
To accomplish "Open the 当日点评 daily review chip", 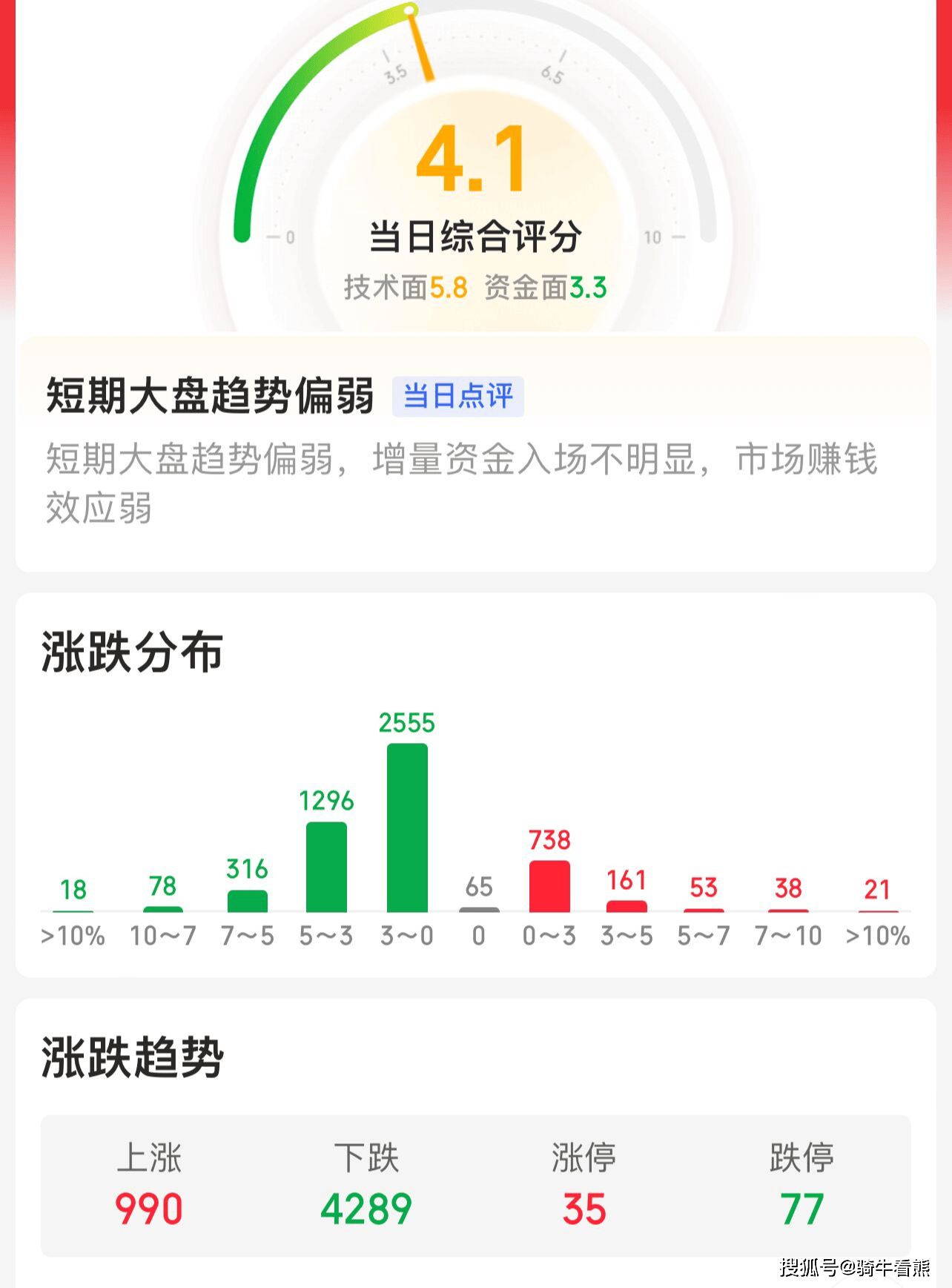I will 457,396.
